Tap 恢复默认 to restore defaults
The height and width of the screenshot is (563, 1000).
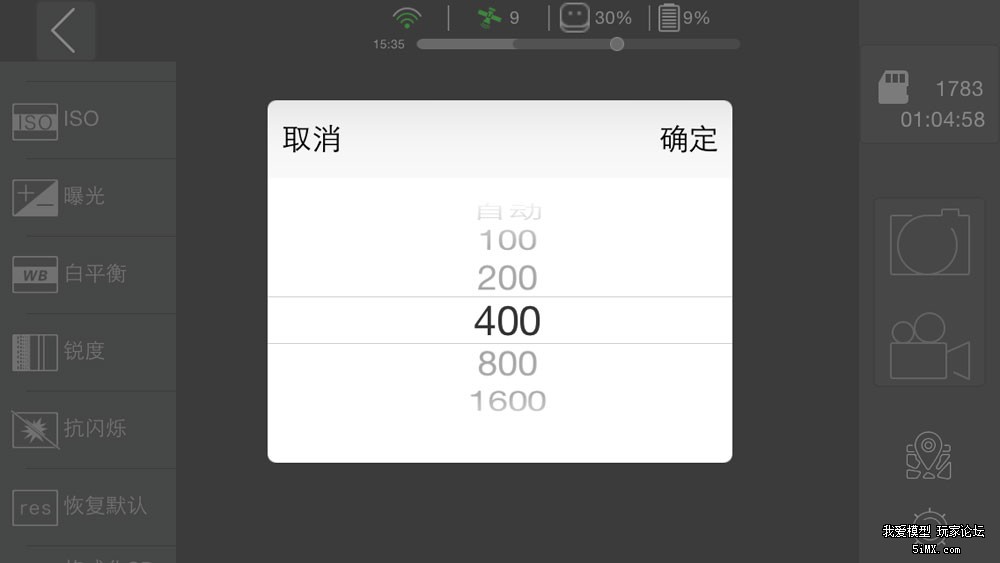point(87,506)
